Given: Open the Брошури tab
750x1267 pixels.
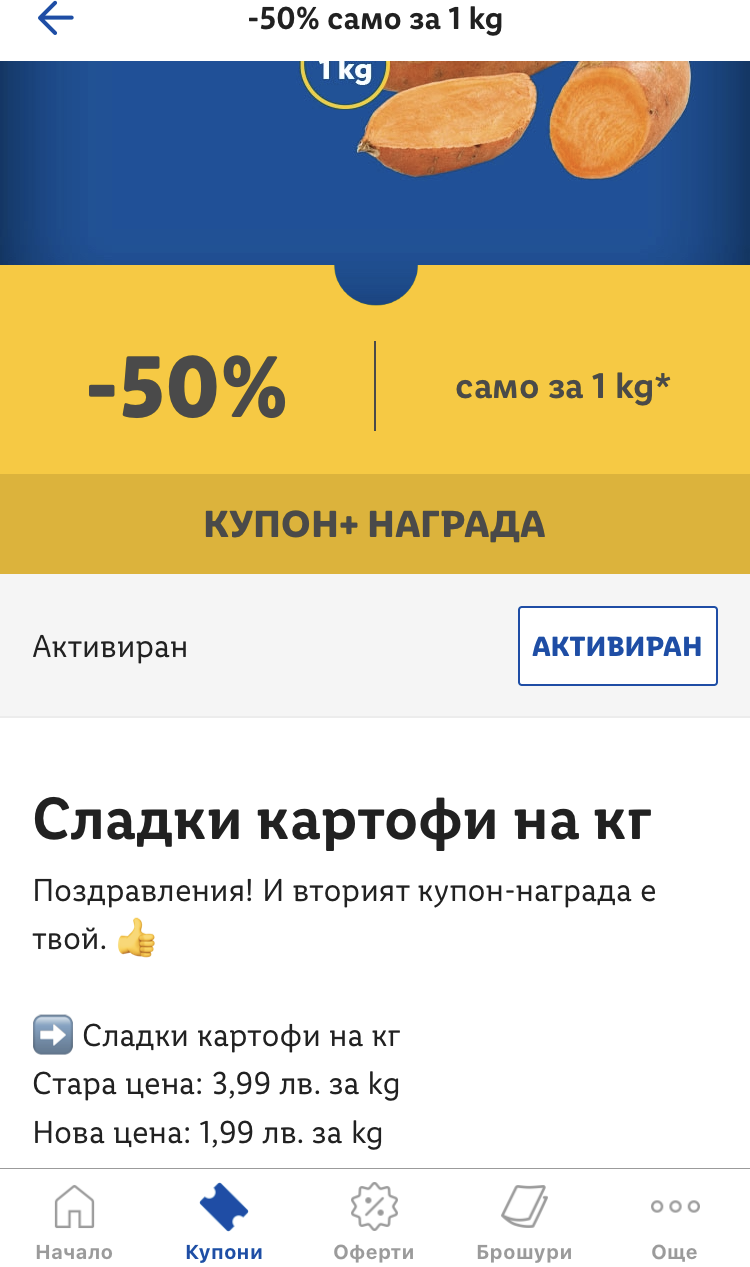Looking at the screenshot, I should tap(524, 1222).
